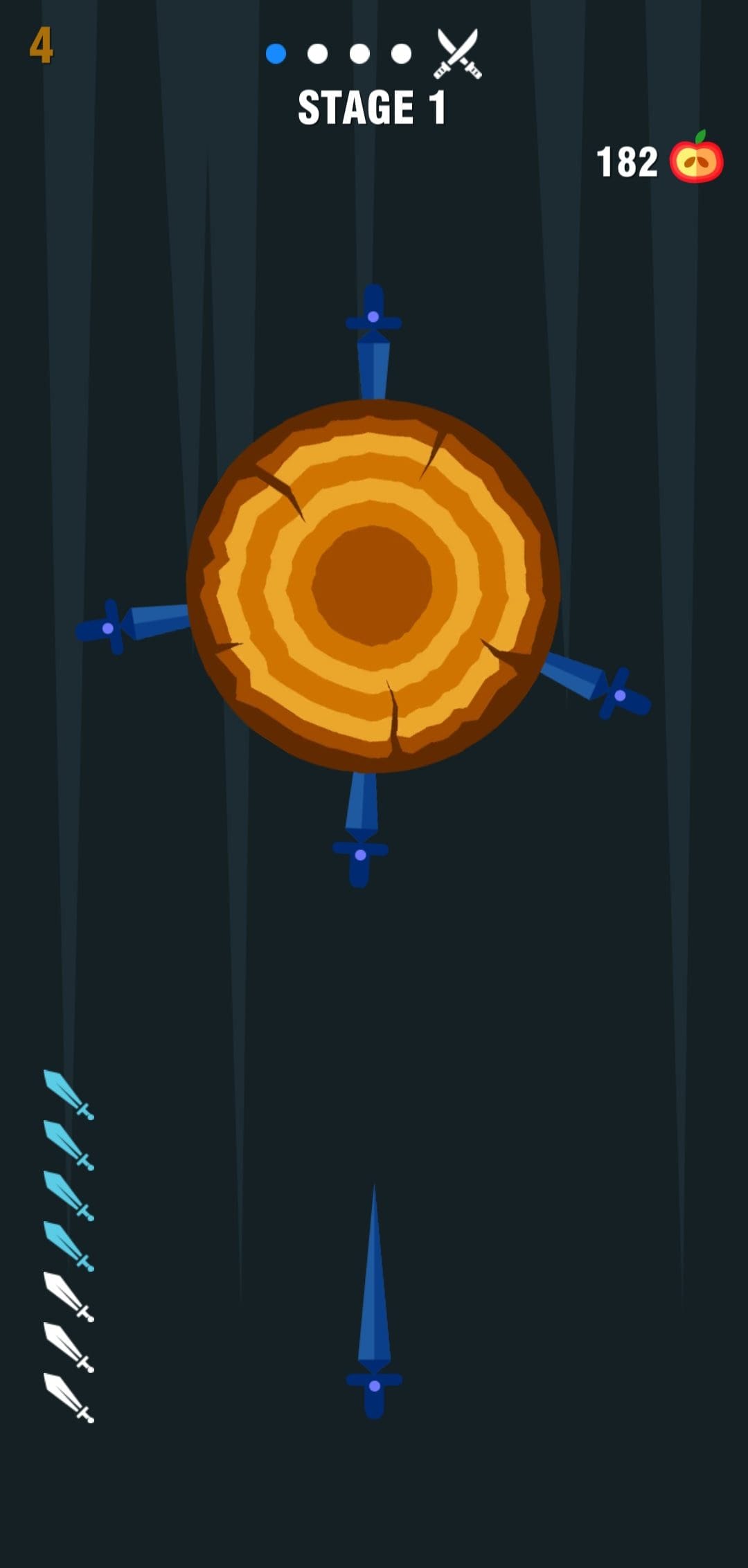The width and height of the screenshot is (748, 1568).
Task: Throw the blue knife at the log
Action: pyautogui.click(x=374, y=1301)
